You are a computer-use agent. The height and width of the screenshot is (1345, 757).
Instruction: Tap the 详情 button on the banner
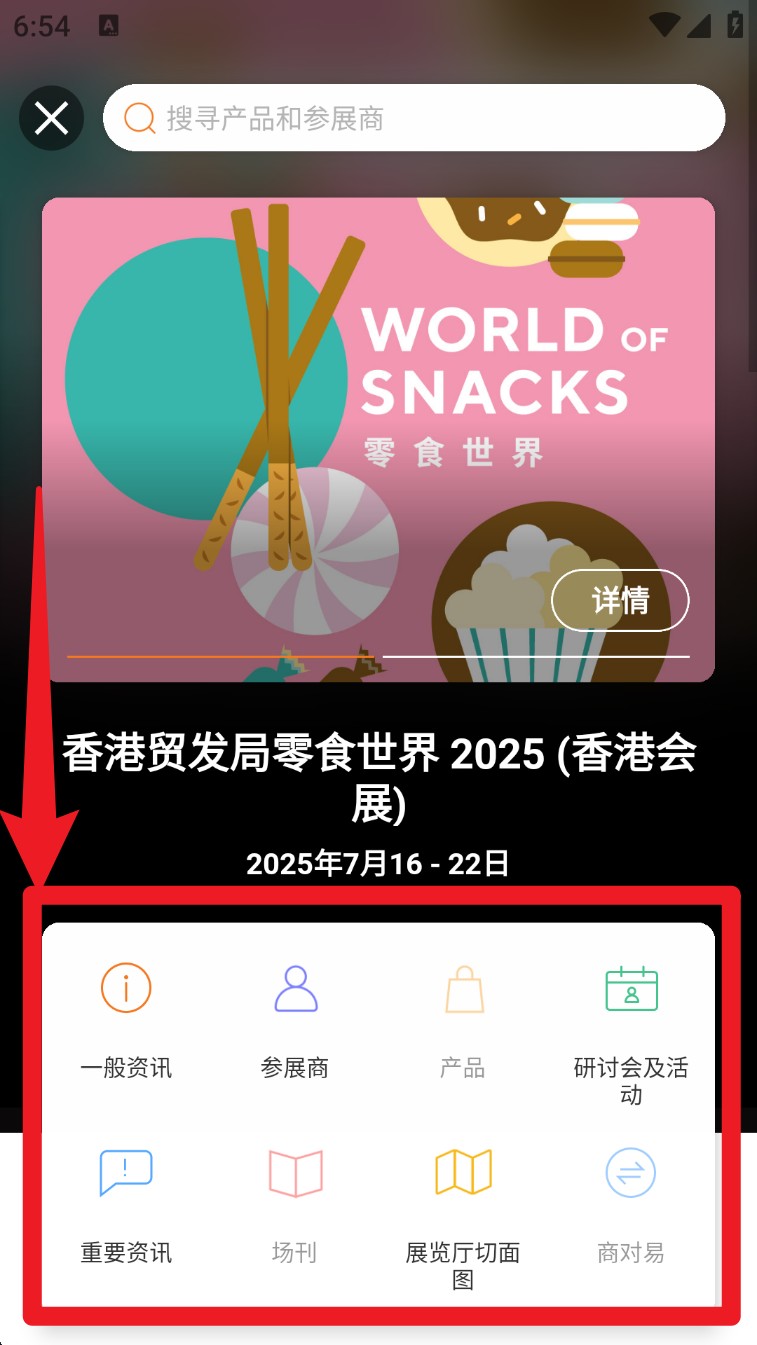[619, 601]
